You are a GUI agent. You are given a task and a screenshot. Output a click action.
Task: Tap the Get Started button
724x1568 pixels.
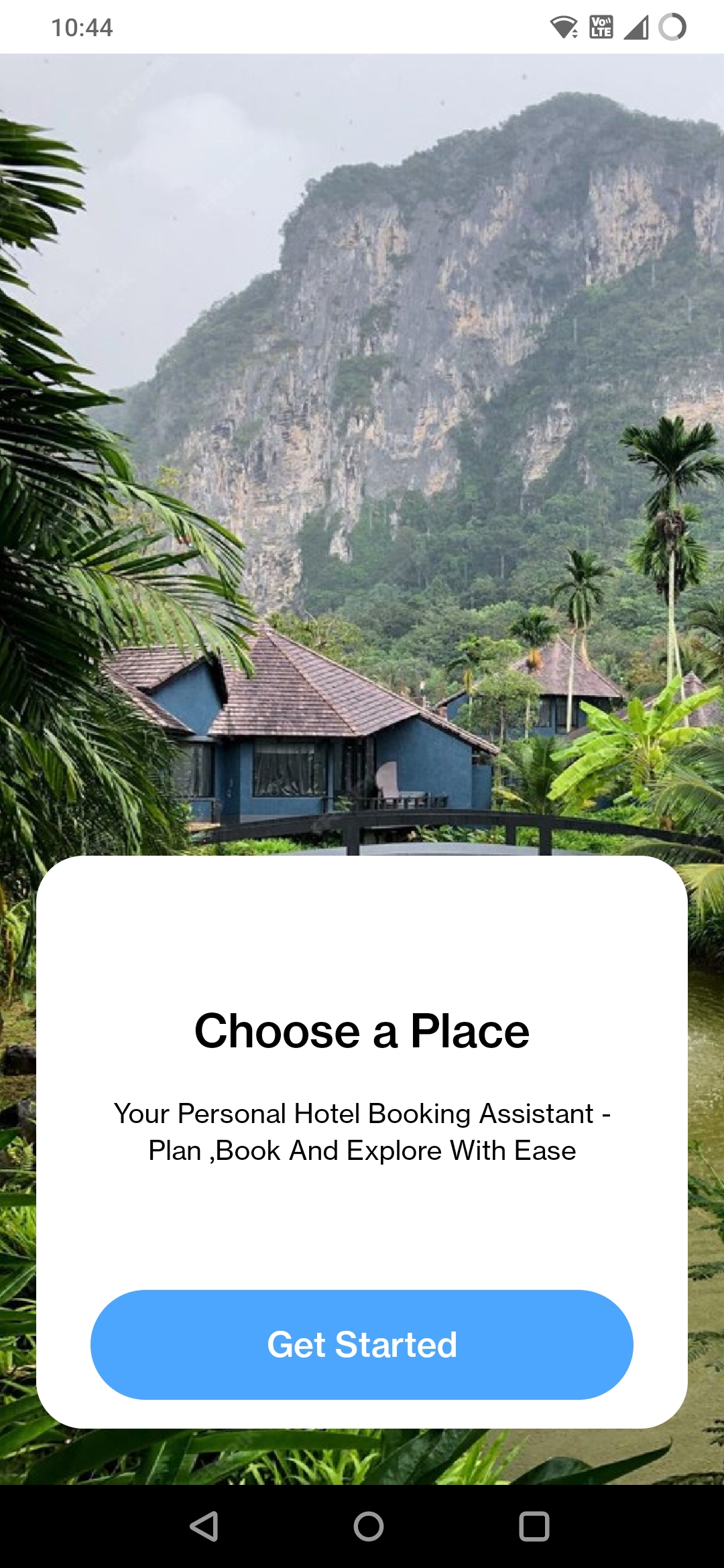pyautogui.click(x=362, y=1344)
